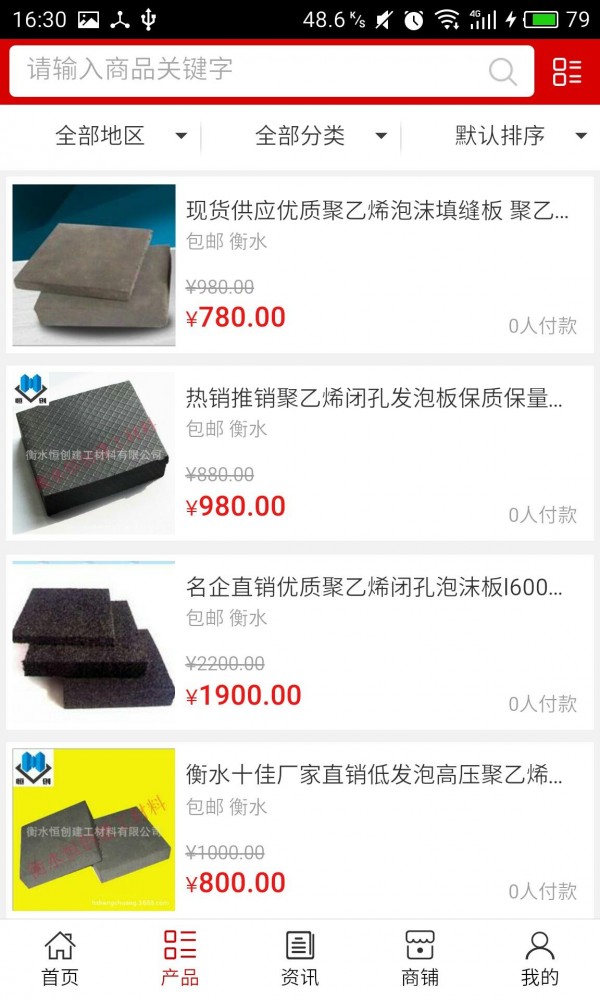Go to the 首页 home tab
This screenshot has width=600, height=1000.
click(60, 958)
